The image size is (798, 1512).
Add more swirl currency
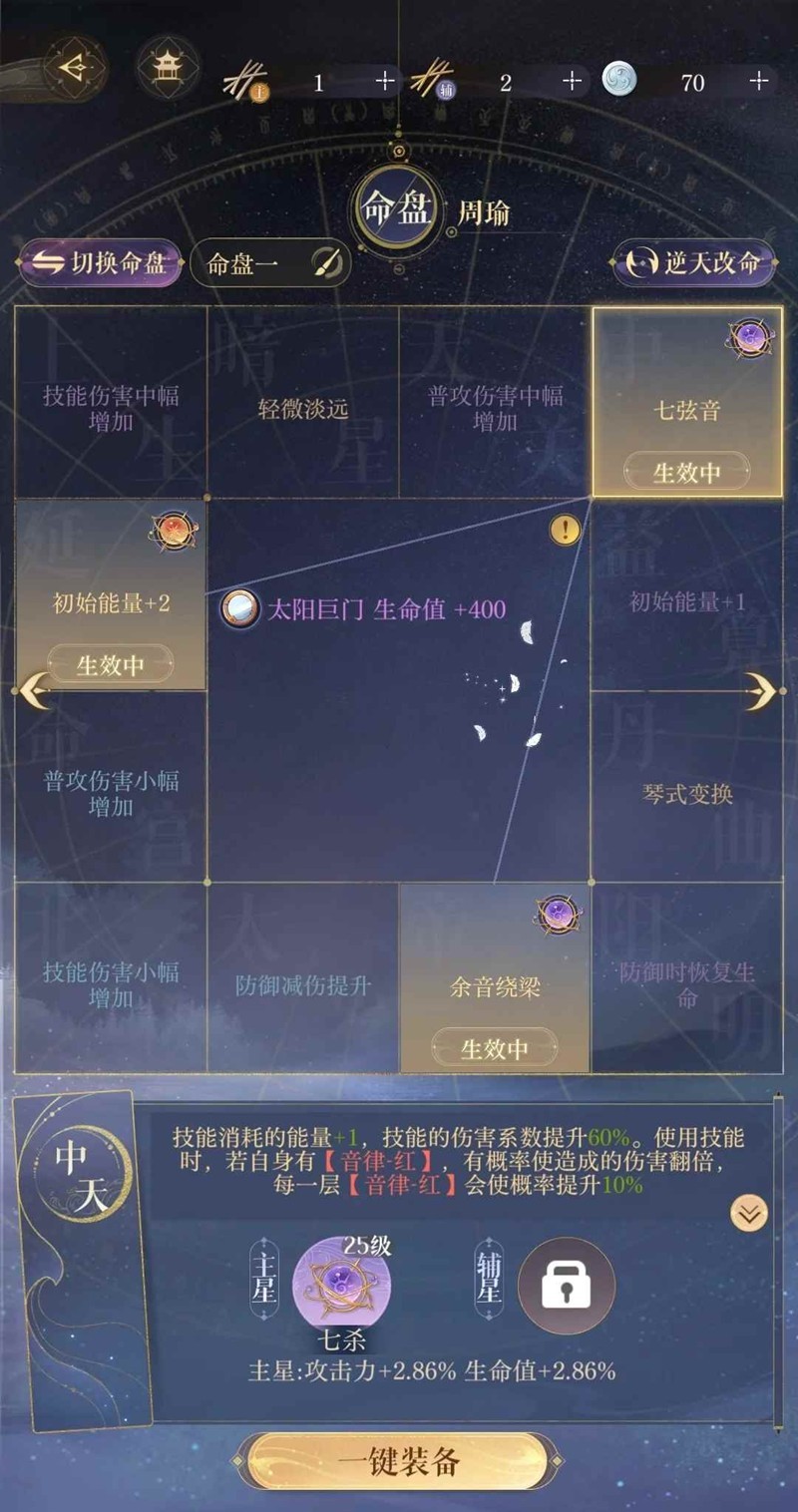pos(759,82)
